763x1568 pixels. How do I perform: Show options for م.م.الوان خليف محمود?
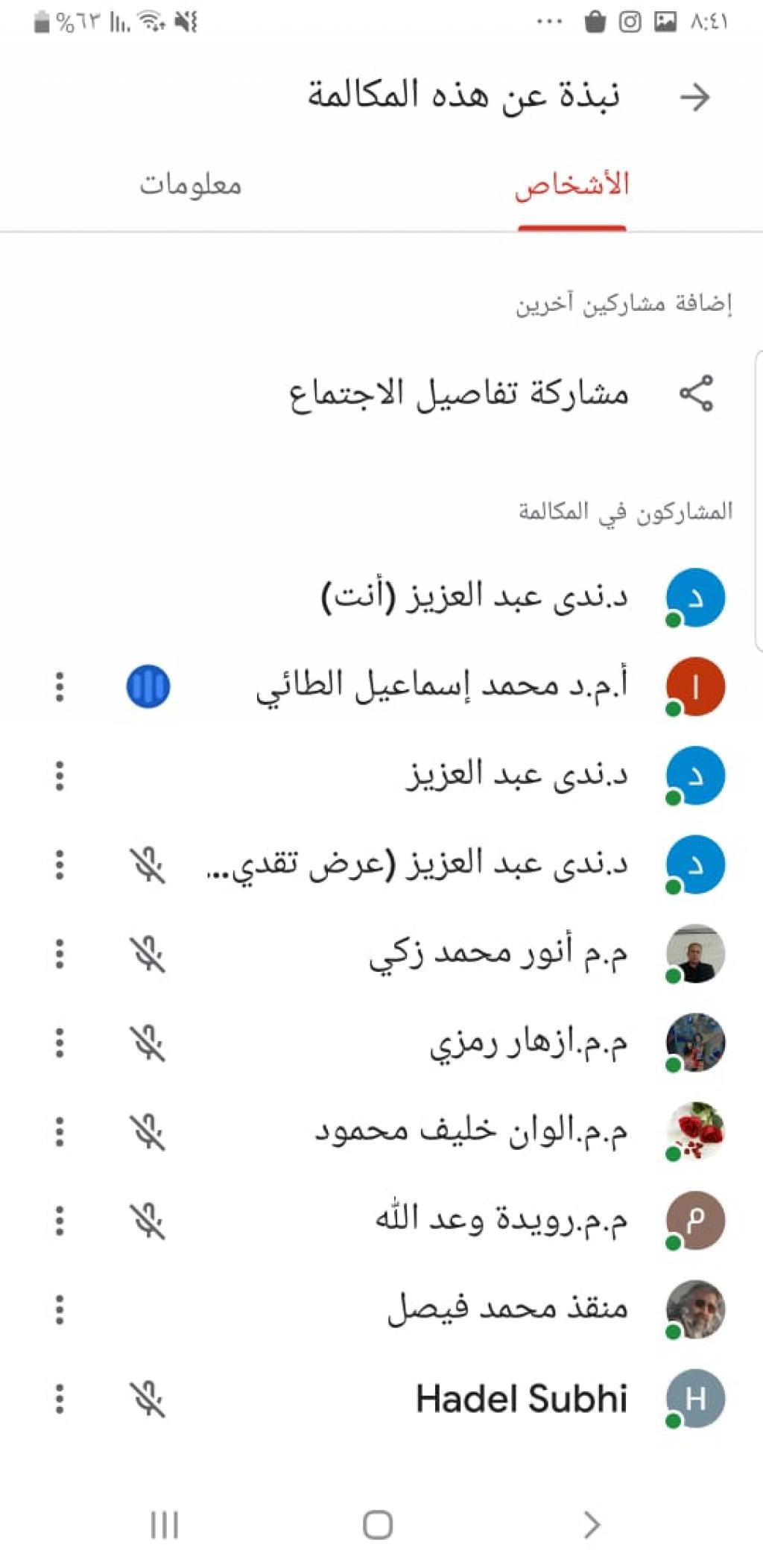(x=60, y=1132)
